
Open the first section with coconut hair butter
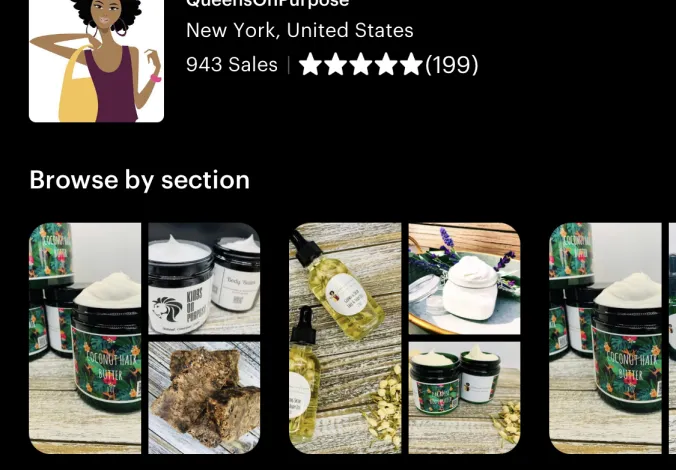click(144, 338)
